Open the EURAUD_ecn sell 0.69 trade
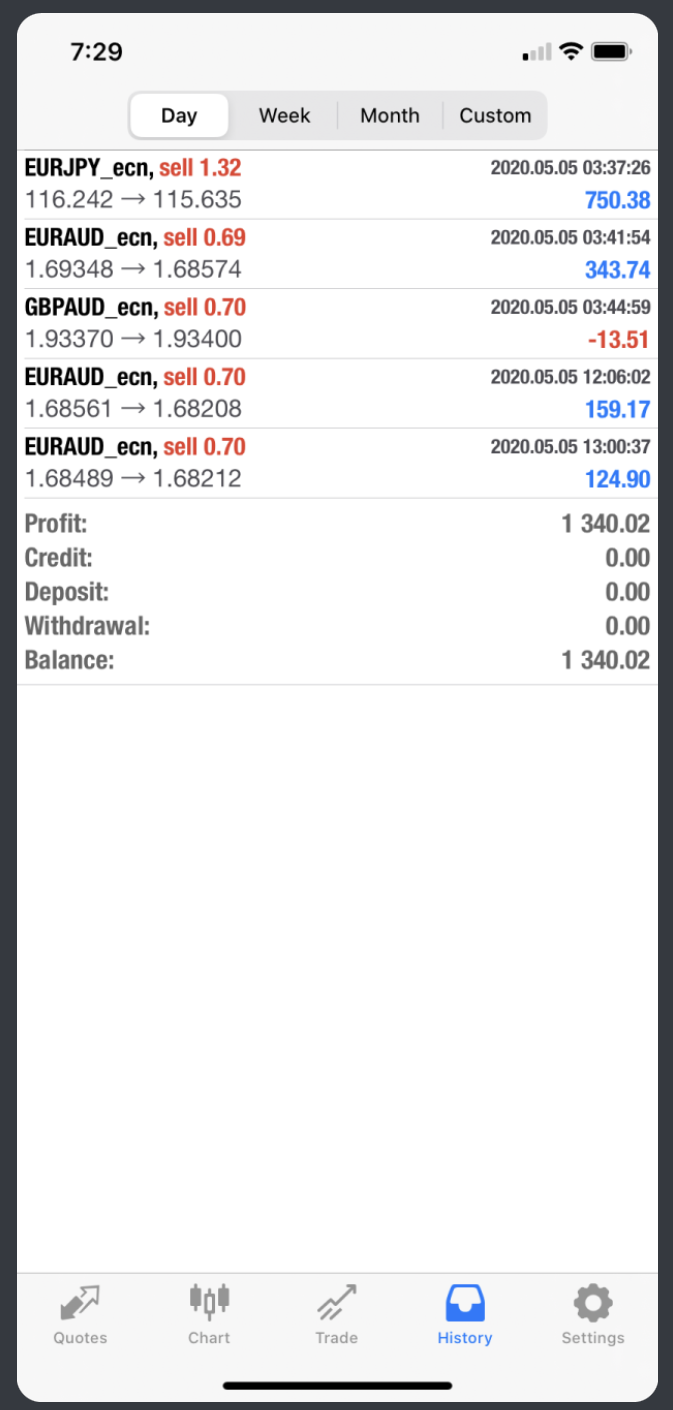Image resolution: width=673 pixels, height=1410 pixels. tap(337, 254)
